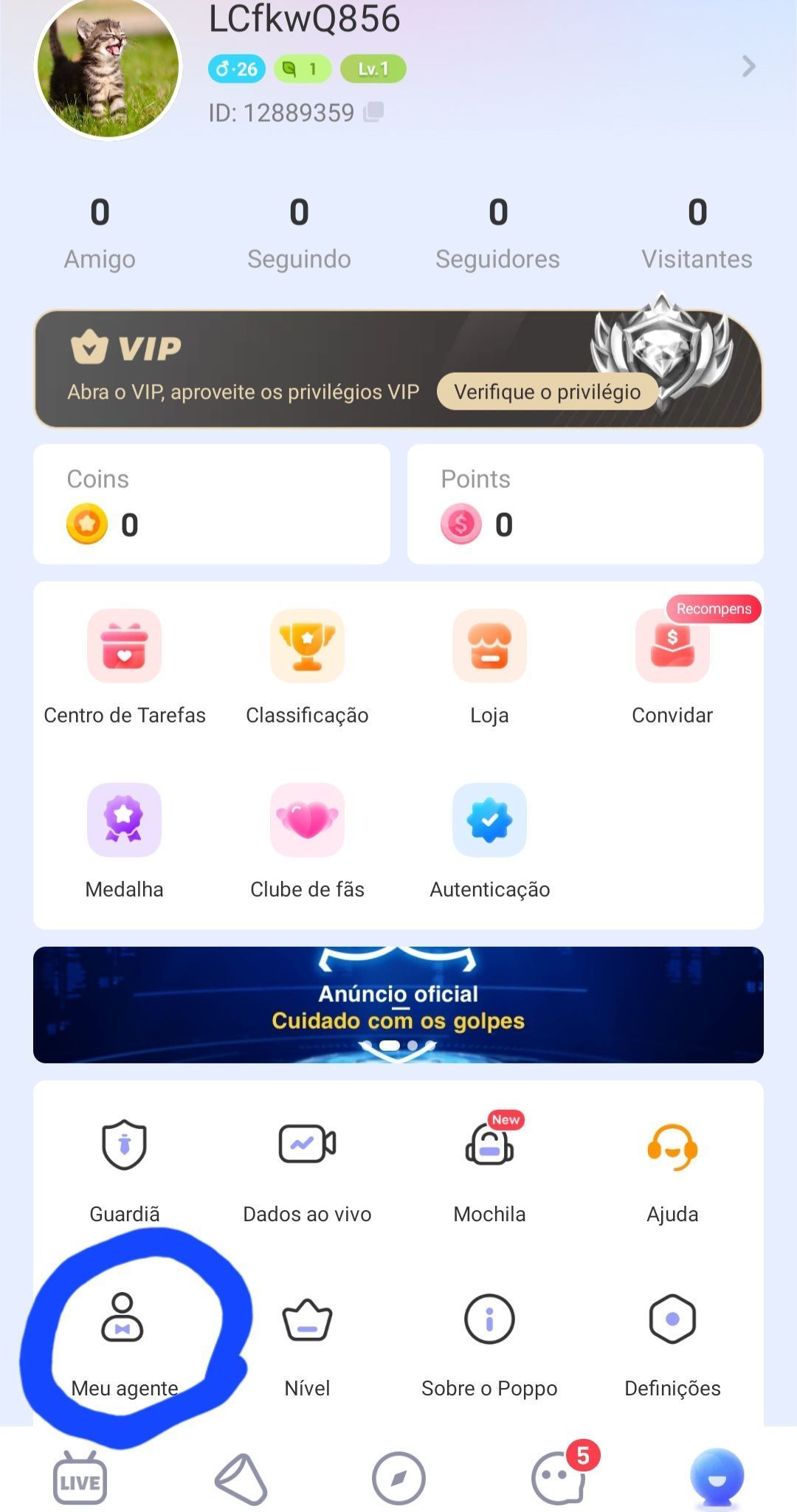Switch to the LIVE tab
Viewport: 797px width, 1512px height.
click(x=80, y=1478)
